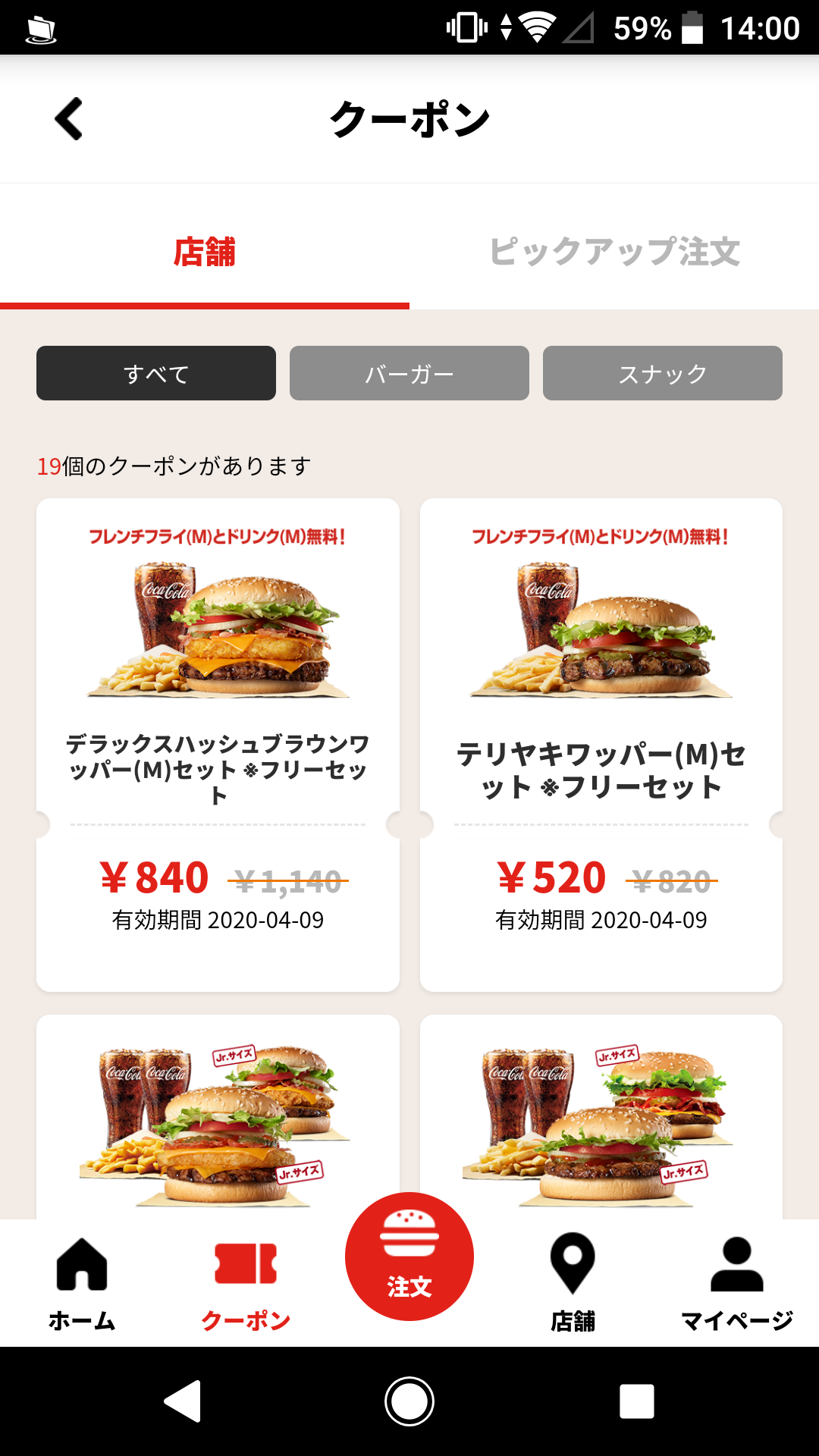Tap the Android home button
Image resolution: width=819 pixels, height=1456 pixels.
click(409, 1401)
